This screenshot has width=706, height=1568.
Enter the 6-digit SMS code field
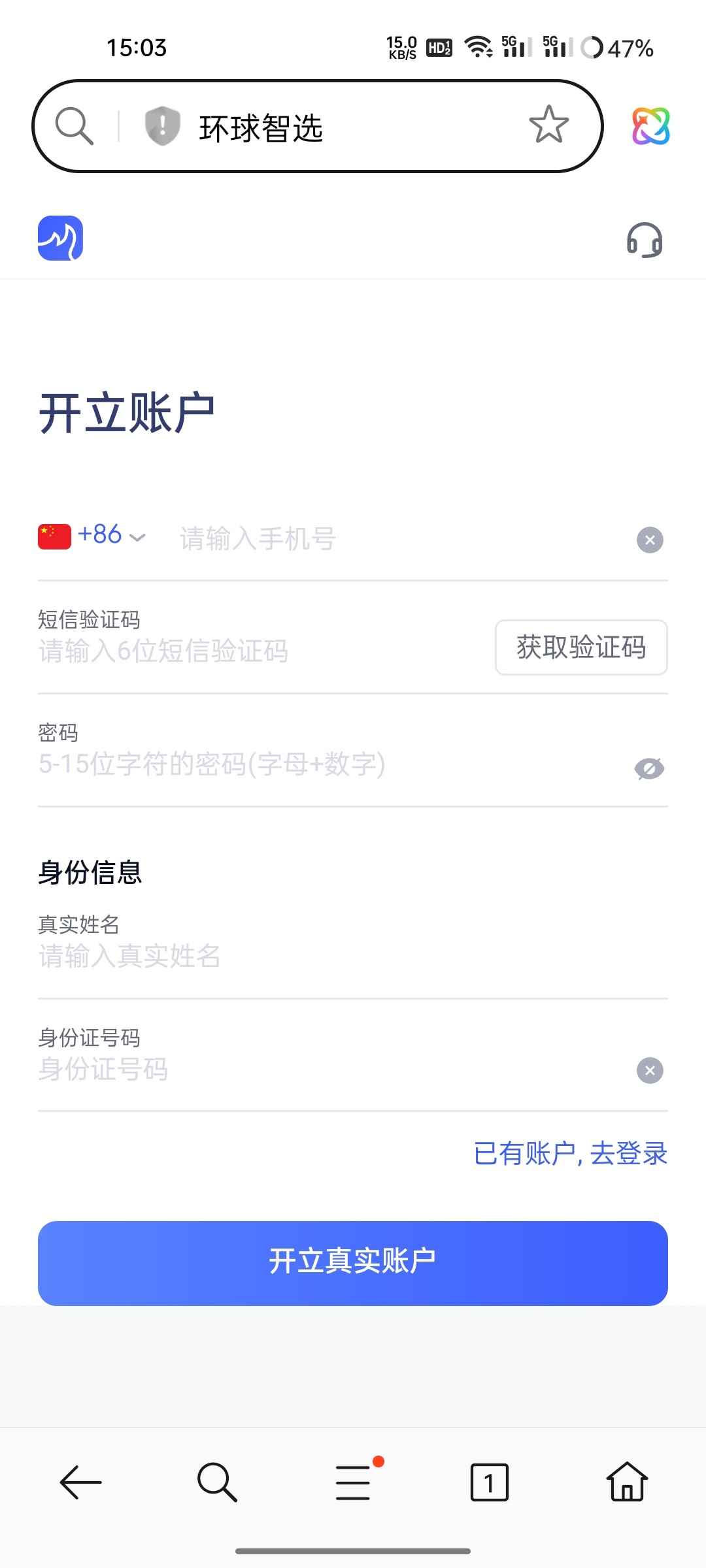pos(261,651)
